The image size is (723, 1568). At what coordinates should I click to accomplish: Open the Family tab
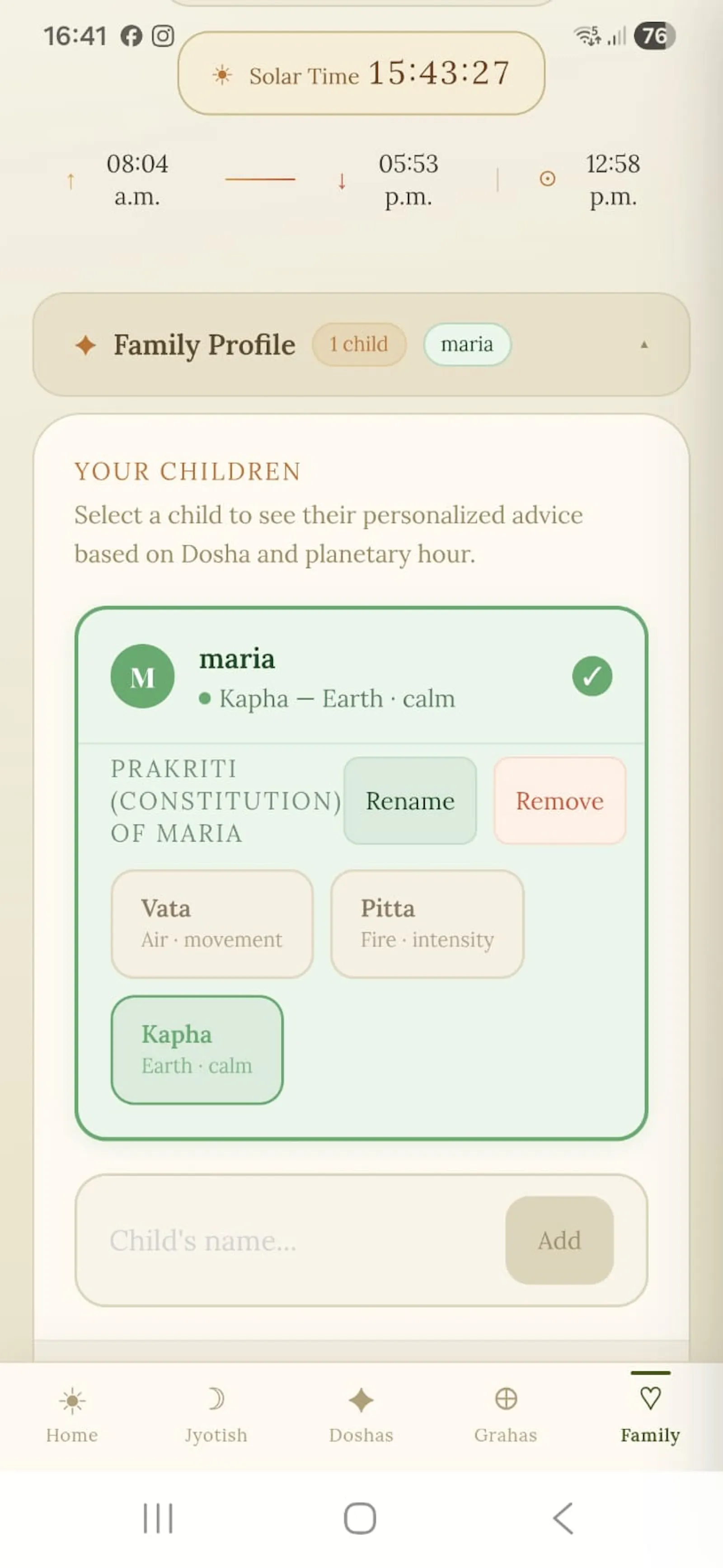click(650, 1415)
